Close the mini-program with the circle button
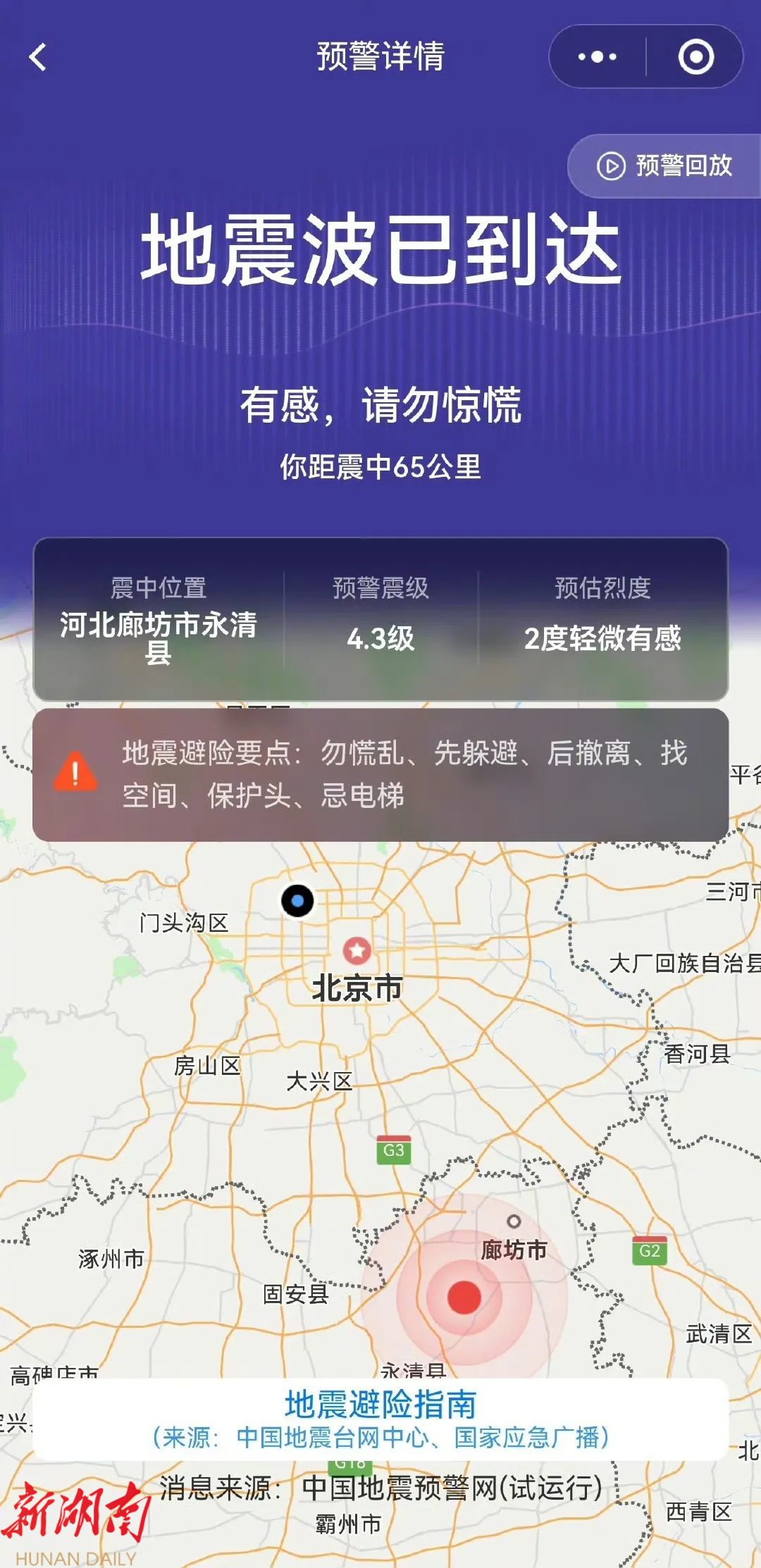The height and width of the screenshot is (1568, 761). point(695,57)
